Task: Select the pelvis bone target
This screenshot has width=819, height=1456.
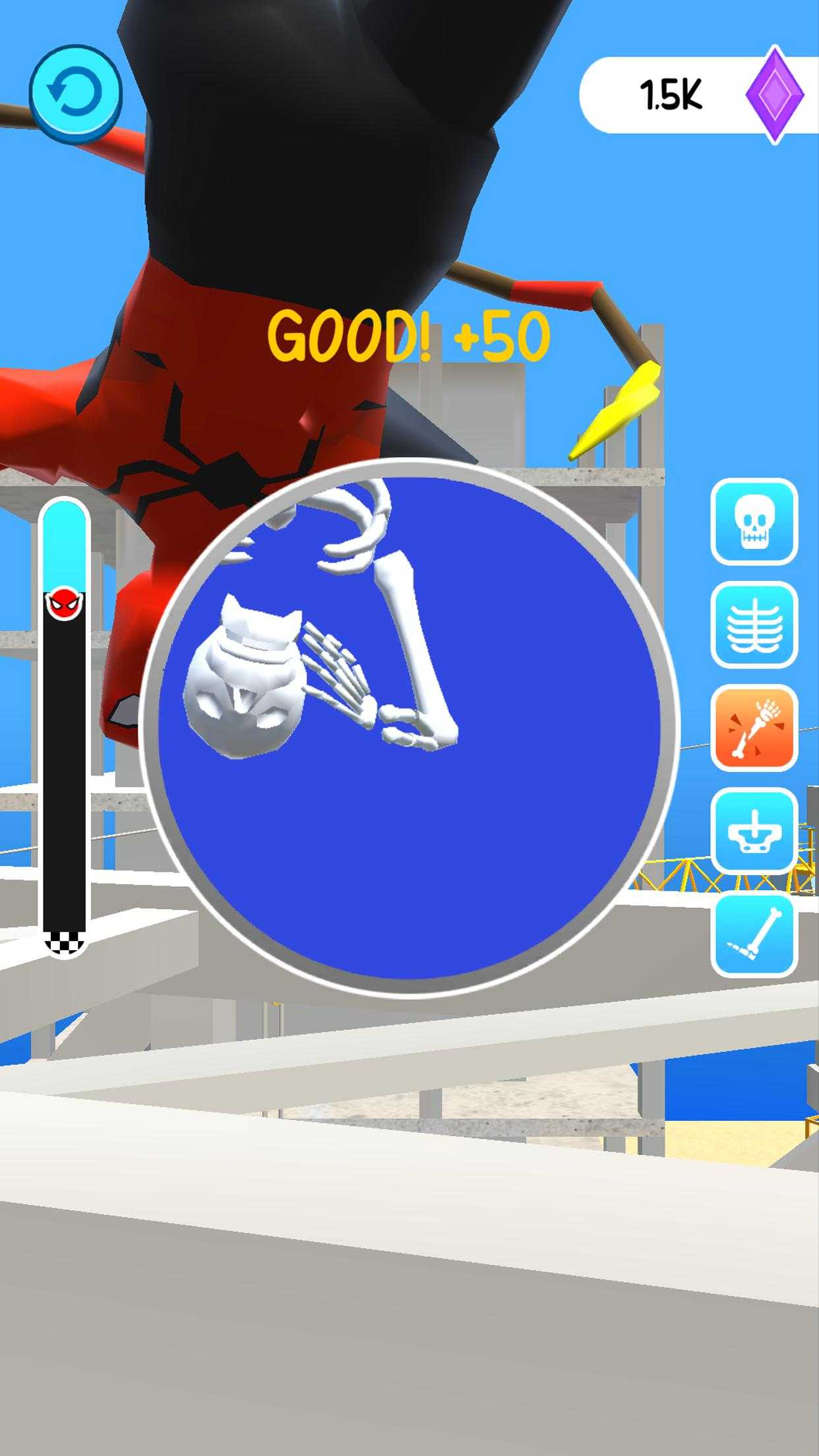Action: [x=754, y=830]
